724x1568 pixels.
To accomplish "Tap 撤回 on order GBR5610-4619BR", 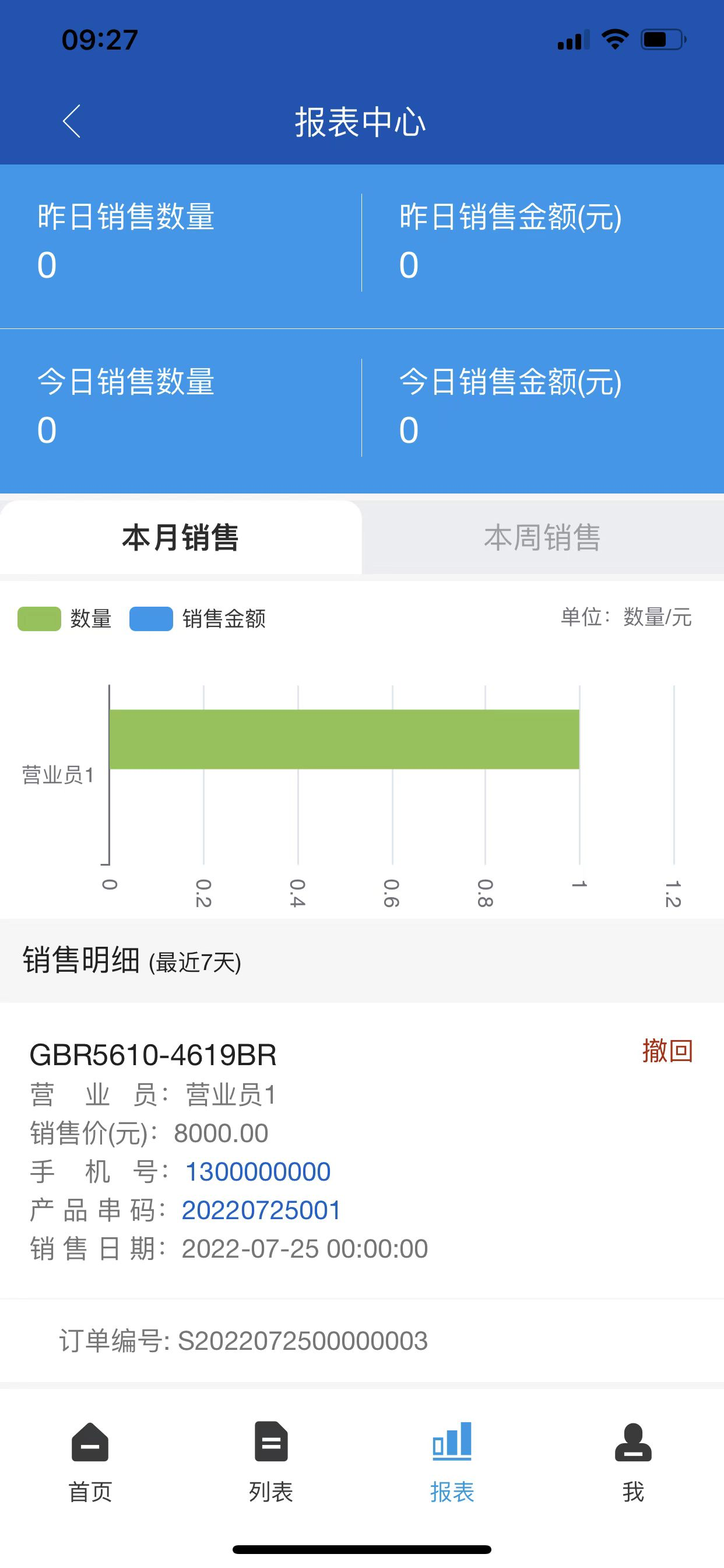I will 667,1051.
